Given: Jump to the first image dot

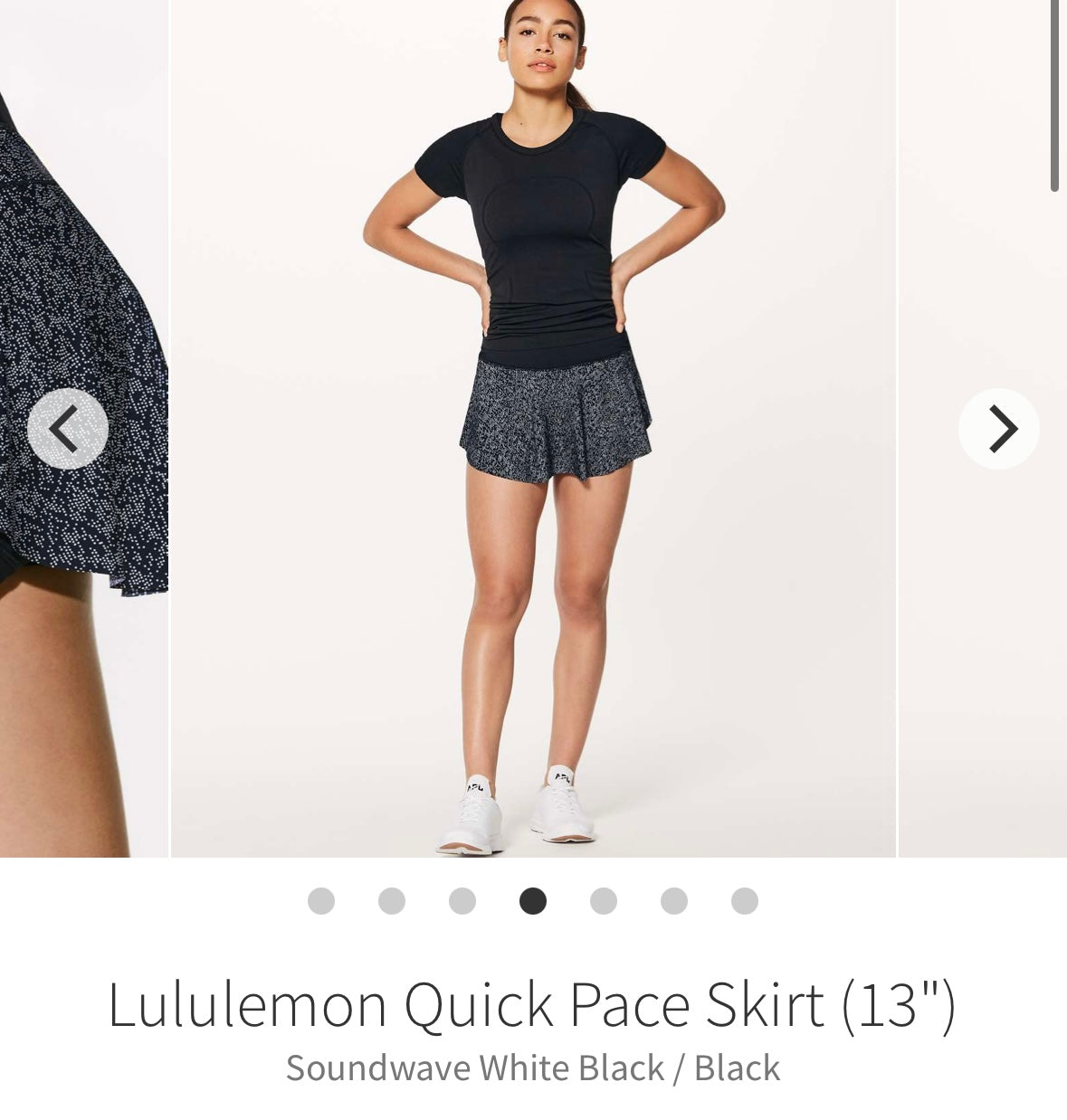Looking at the screenshot, I should pos(321,901).
